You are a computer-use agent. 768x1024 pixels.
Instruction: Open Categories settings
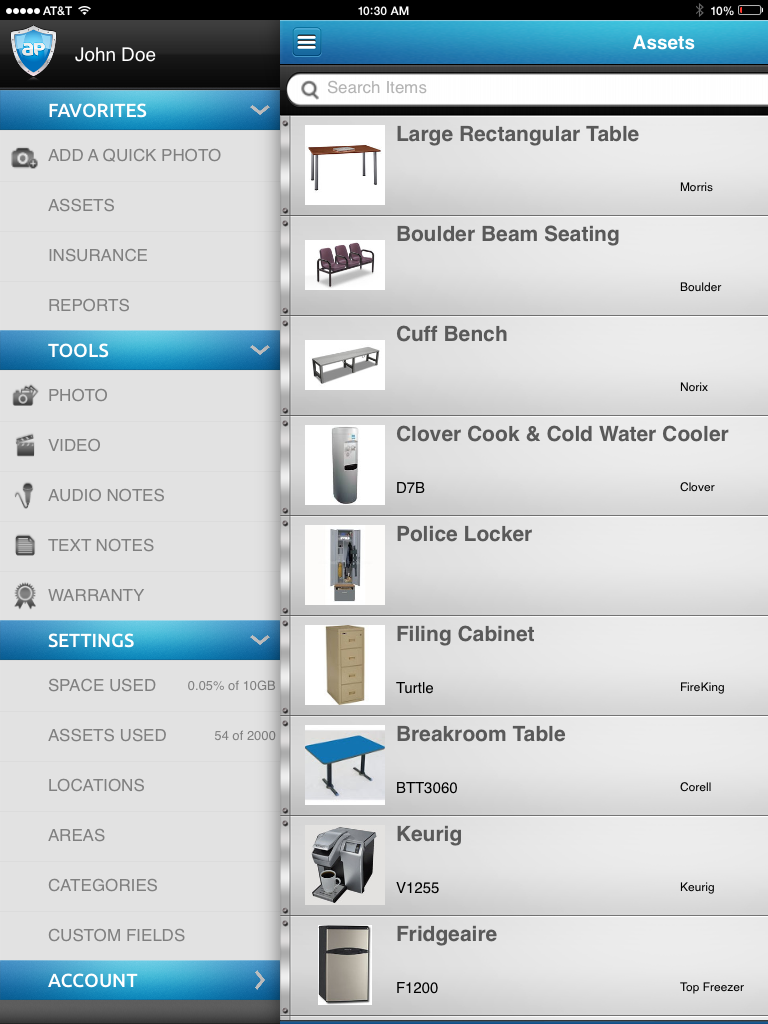(103, 886)
